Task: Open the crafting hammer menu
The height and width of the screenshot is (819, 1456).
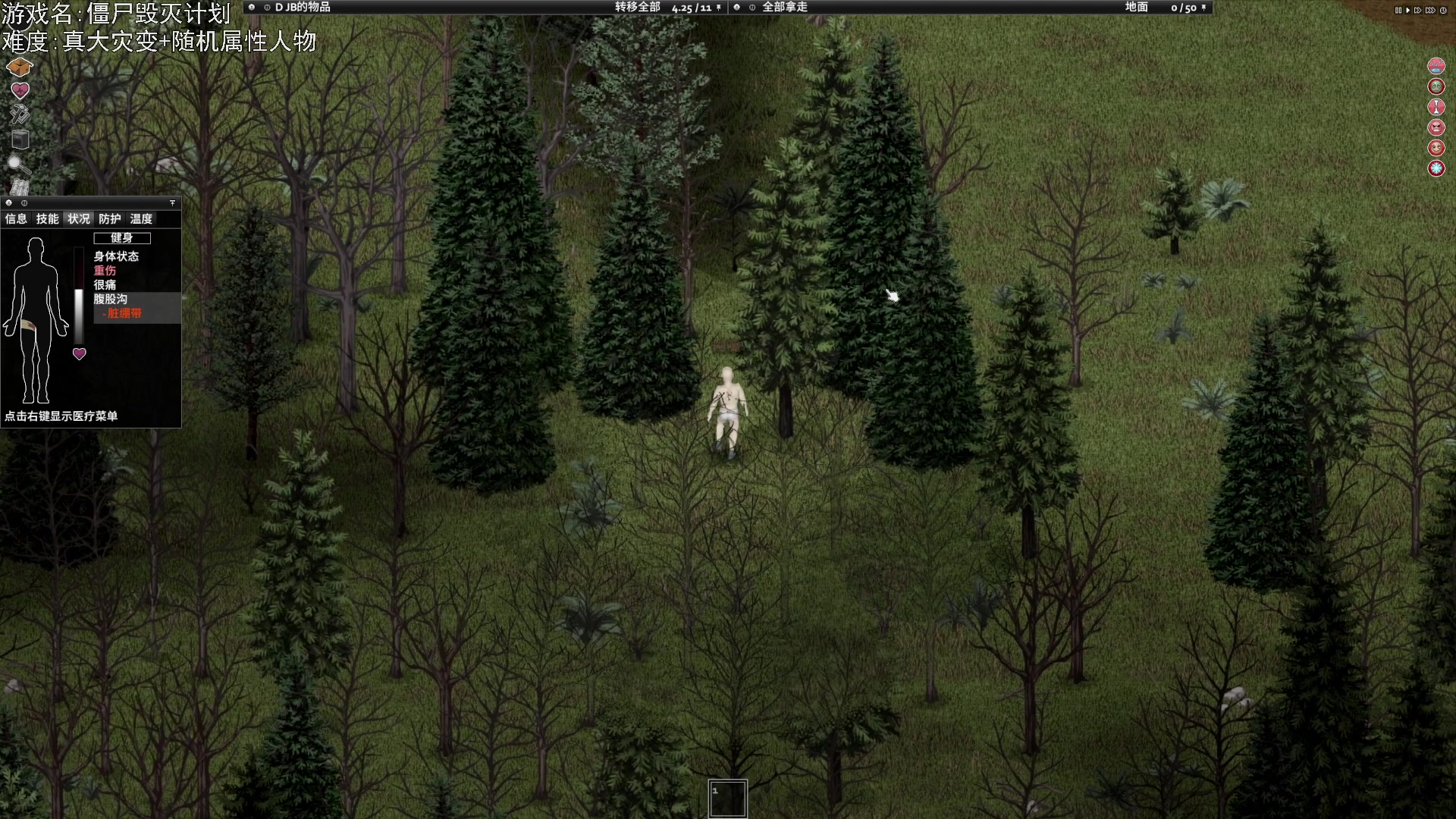Action: click(x=19, y=115)
